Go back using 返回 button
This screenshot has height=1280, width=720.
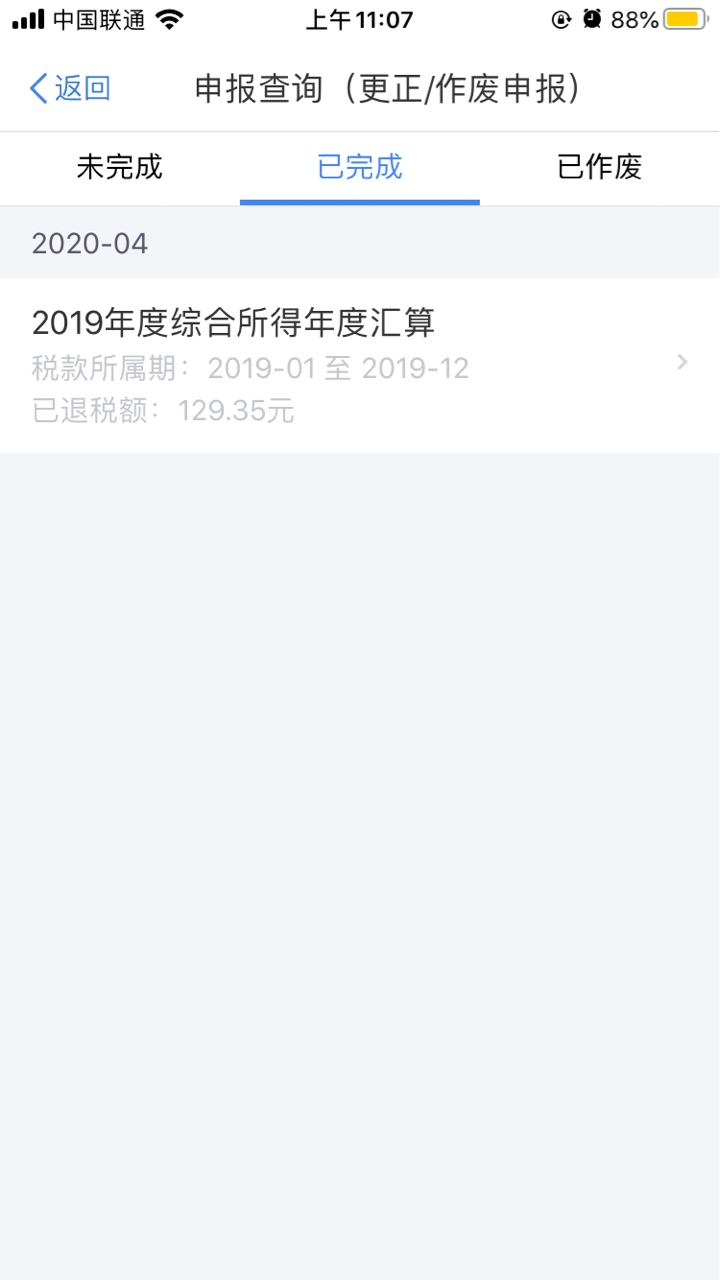point(70,89)
